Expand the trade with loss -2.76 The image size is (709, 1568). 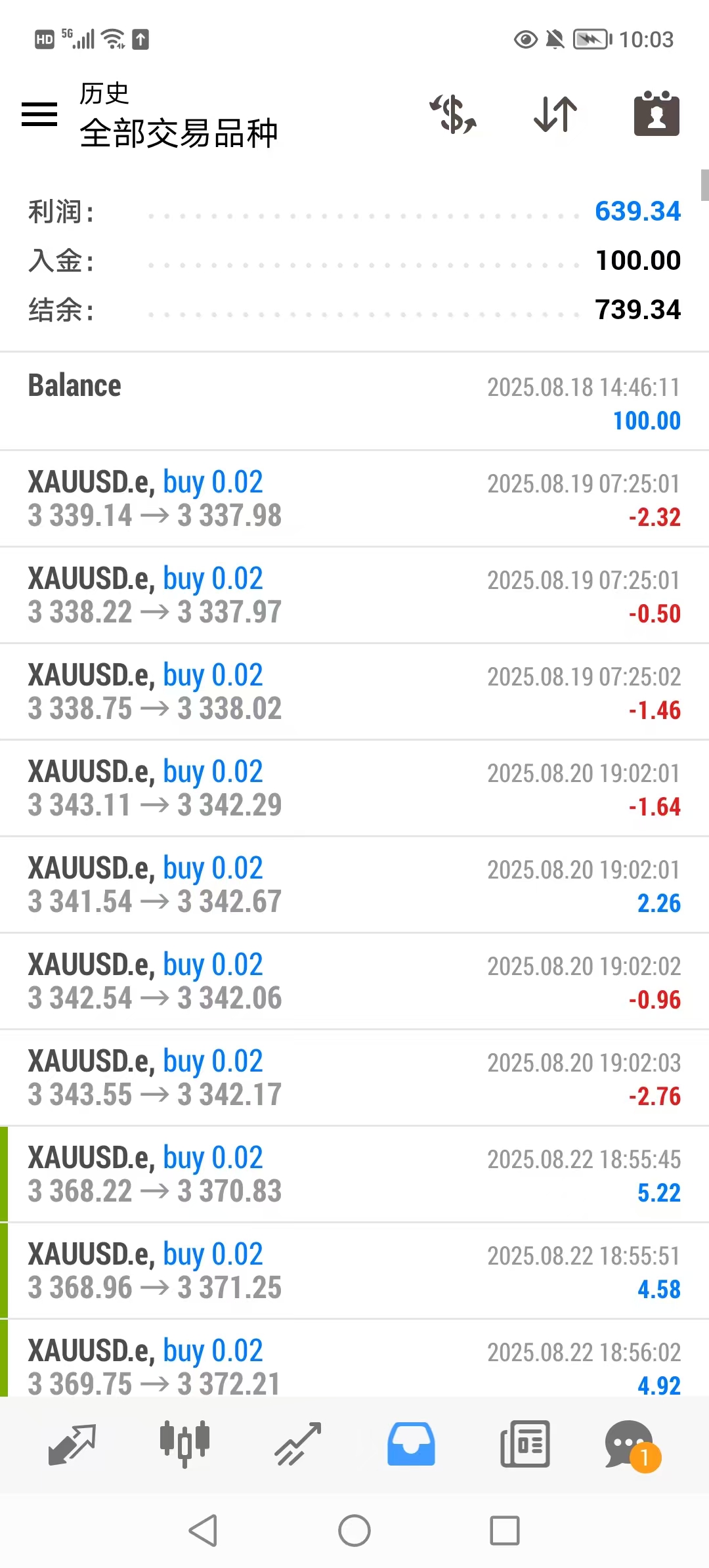point(354,1078)
